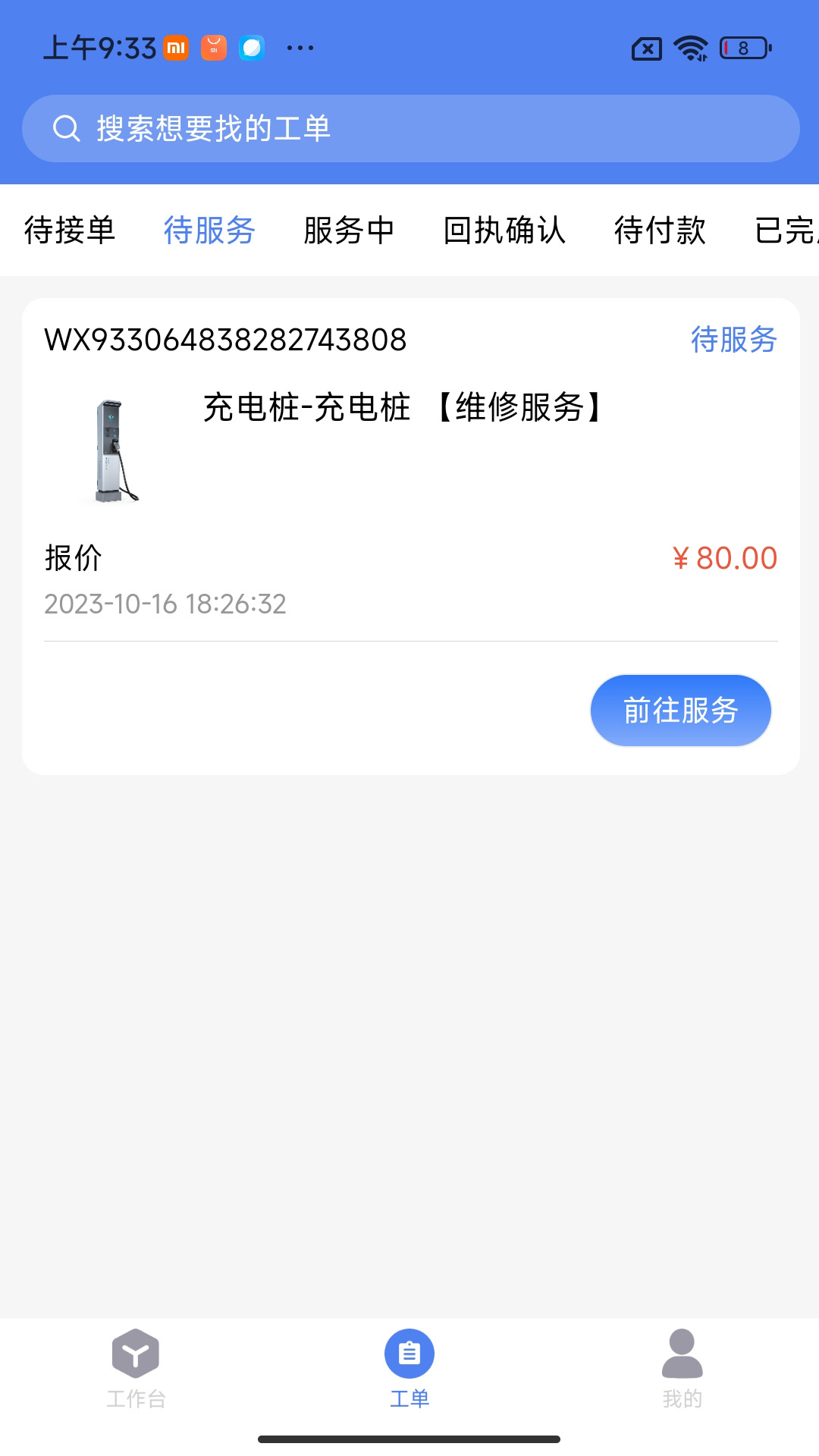
Task: Tap the 待服务 status label on the order
Action: [731, 340]
